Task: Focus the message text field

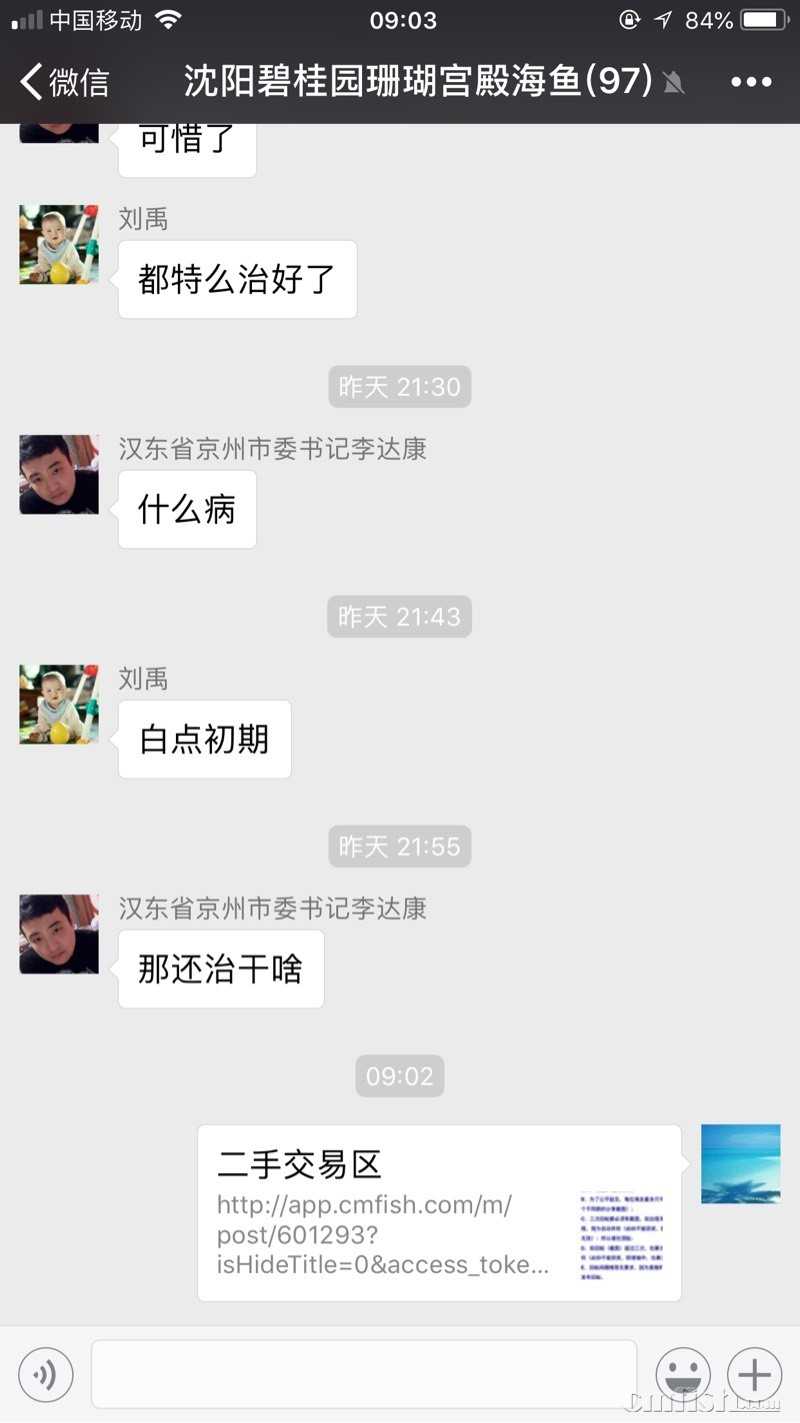Action: point(364,1374)
